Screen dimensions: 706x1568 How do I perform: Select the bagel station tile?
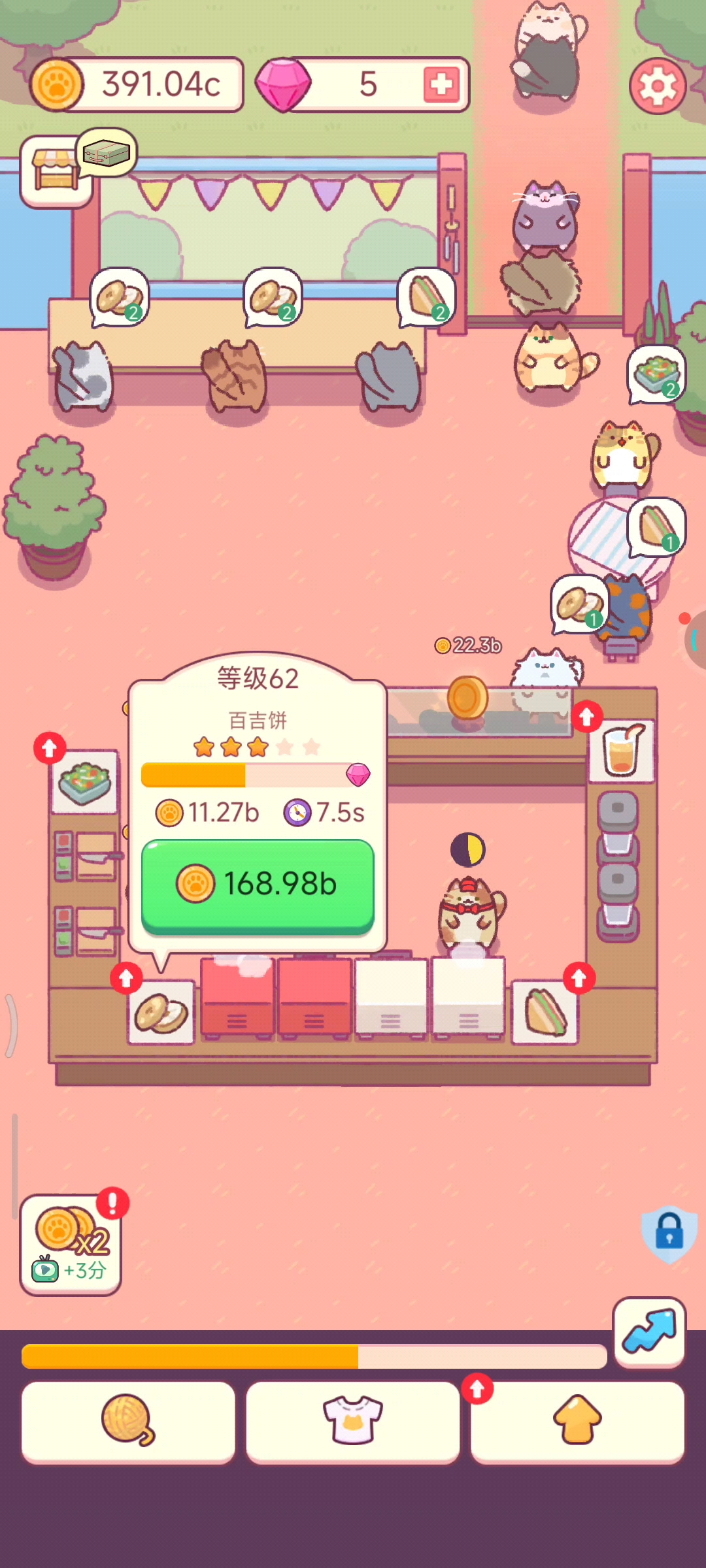click(161, 1012)
